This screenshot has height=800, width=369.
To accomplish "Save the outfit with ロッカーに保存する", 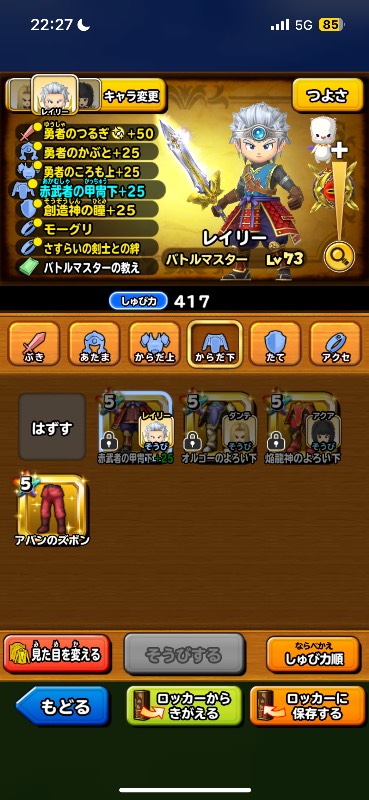I will (307, 706).
